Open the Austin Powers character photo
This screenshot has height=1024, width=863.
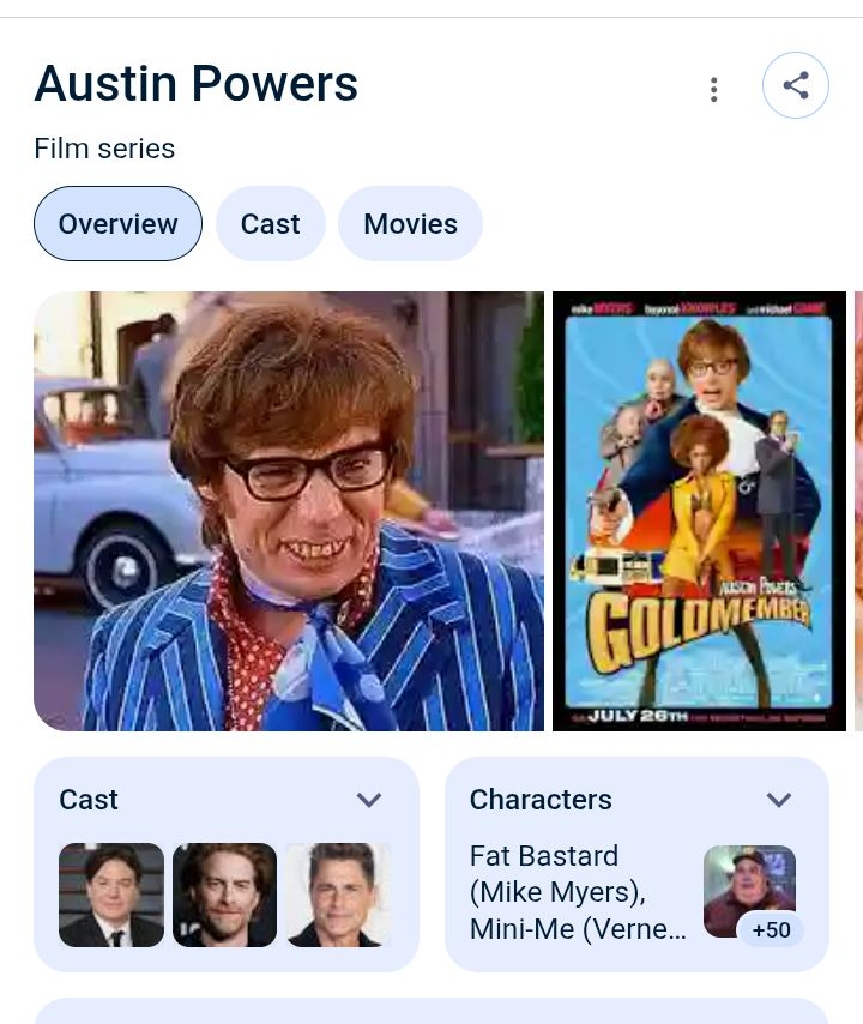click(289, 511)
